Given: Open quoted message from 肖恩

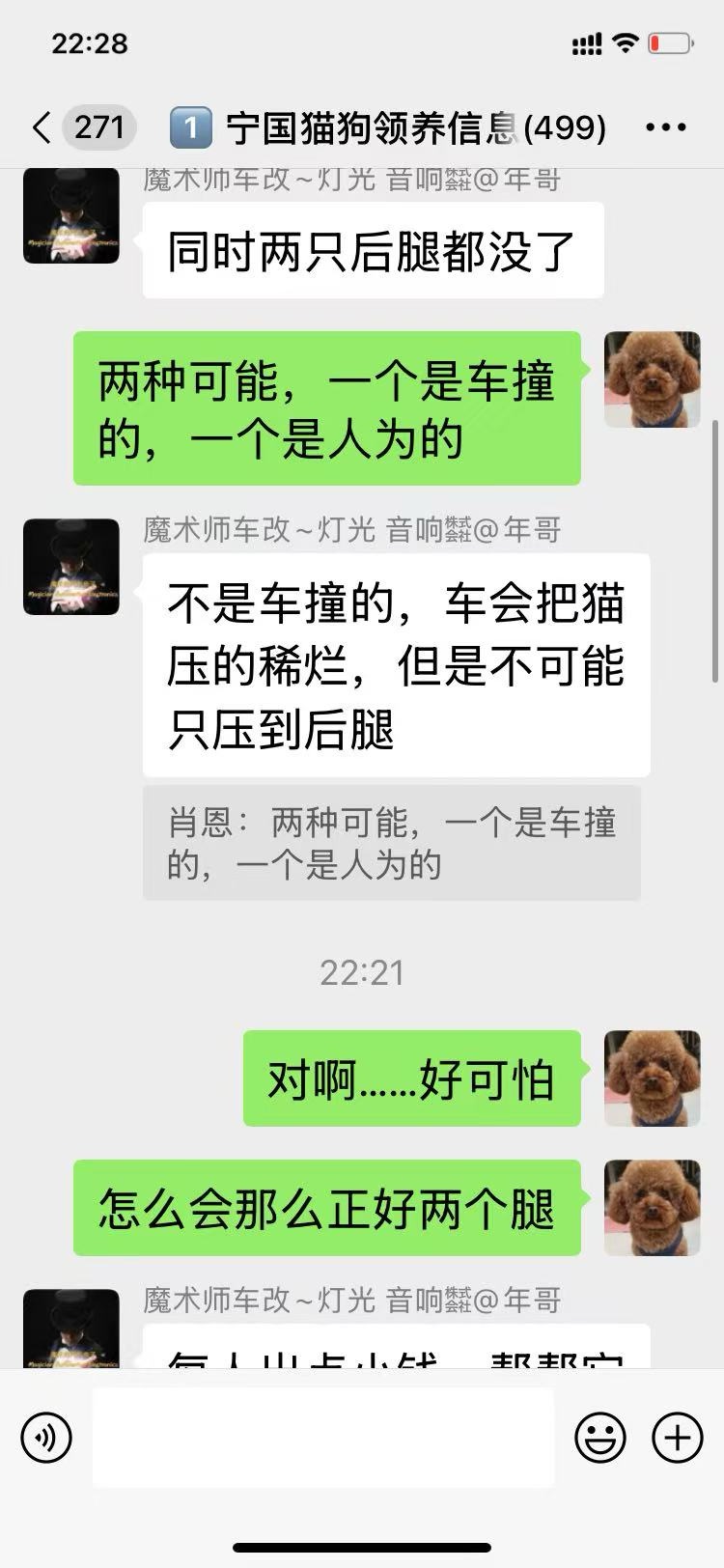Looking at the screenshot, I should (391, 843).
